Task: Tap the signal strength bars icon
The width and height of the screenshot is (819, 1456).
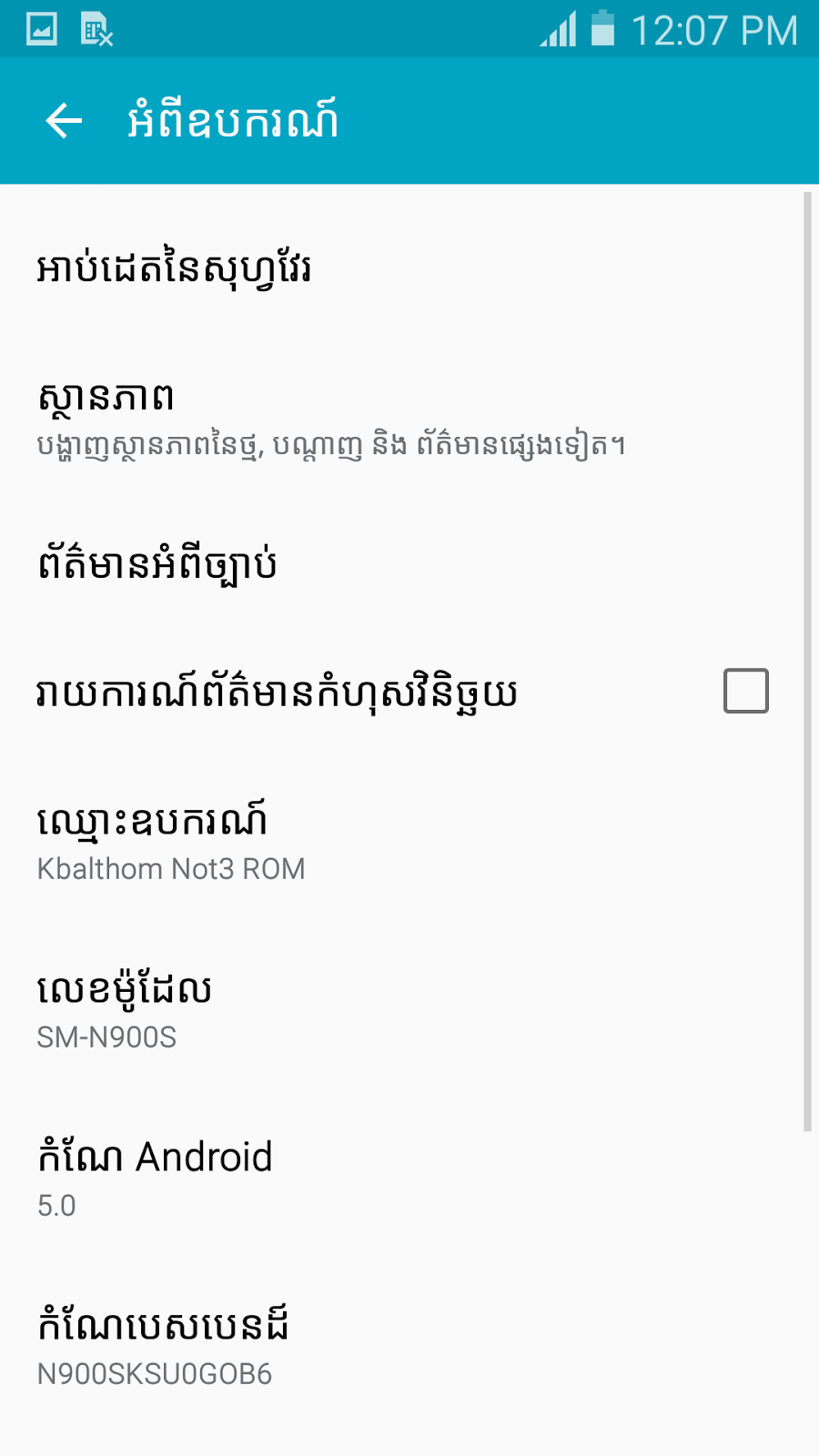Action: tap(558, 31)
